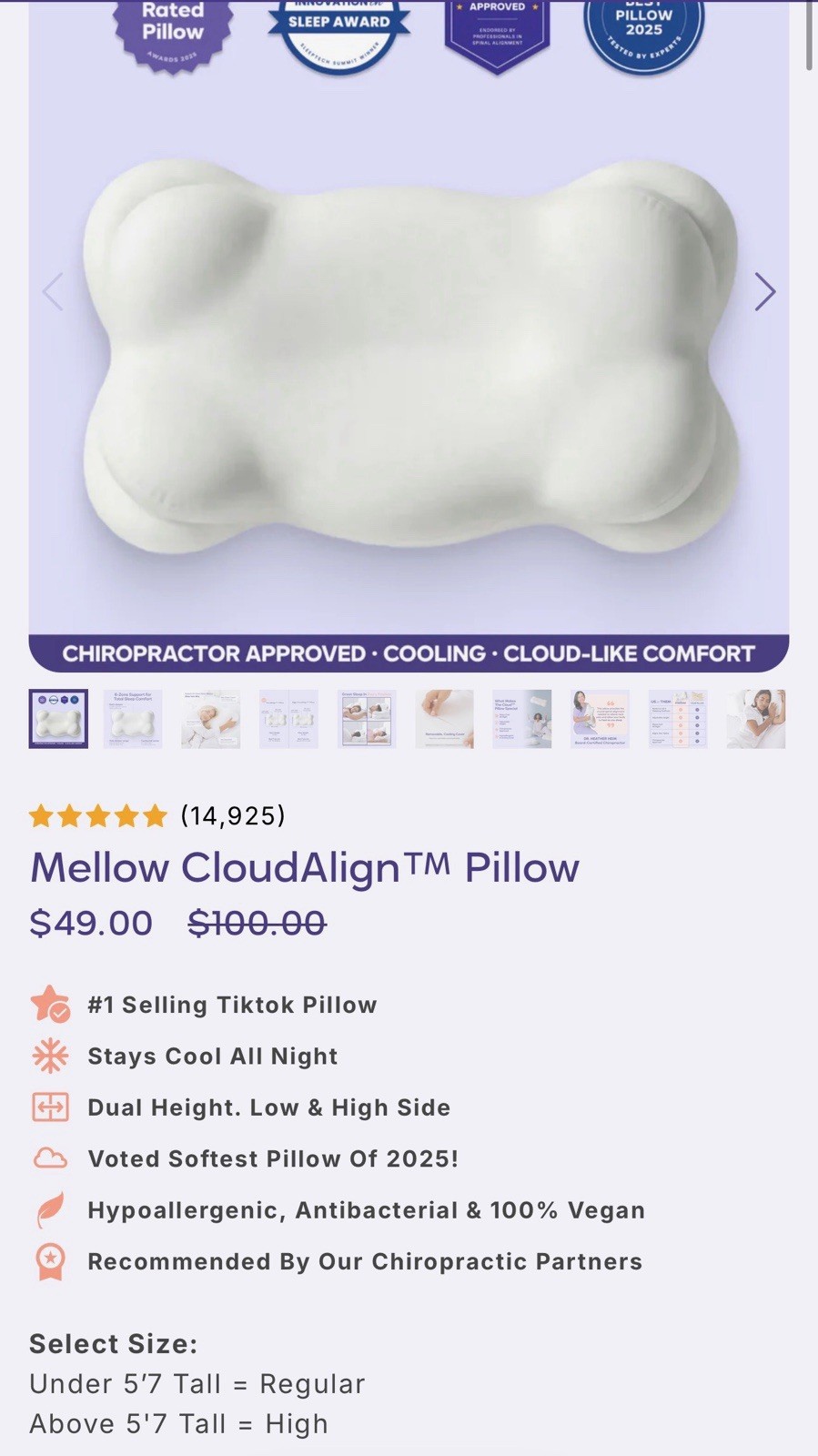Open the Us vs Them comparison thumbnail

[x=678, y=719]
